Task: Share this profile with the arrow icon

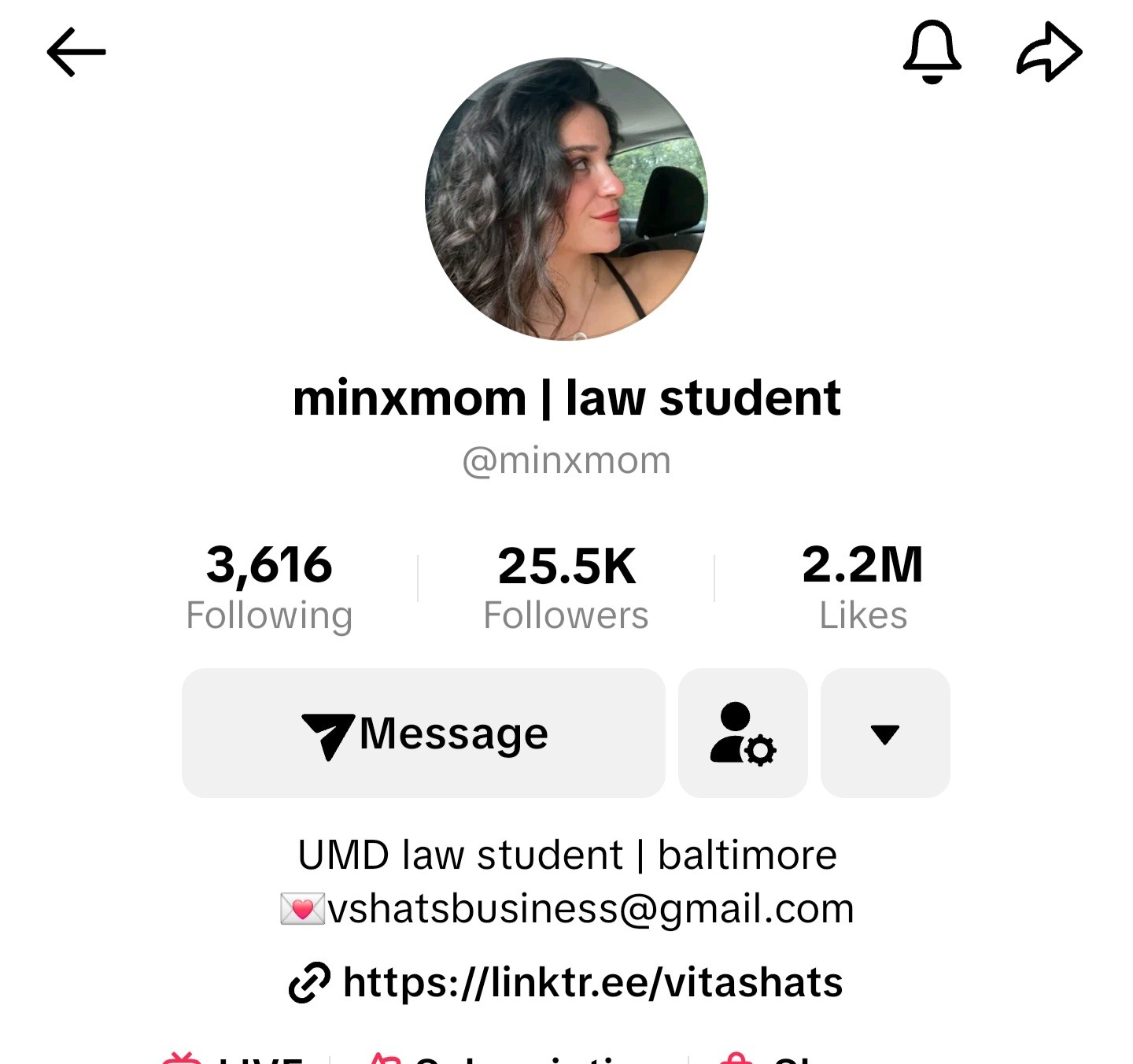Action: [1049, 53]
